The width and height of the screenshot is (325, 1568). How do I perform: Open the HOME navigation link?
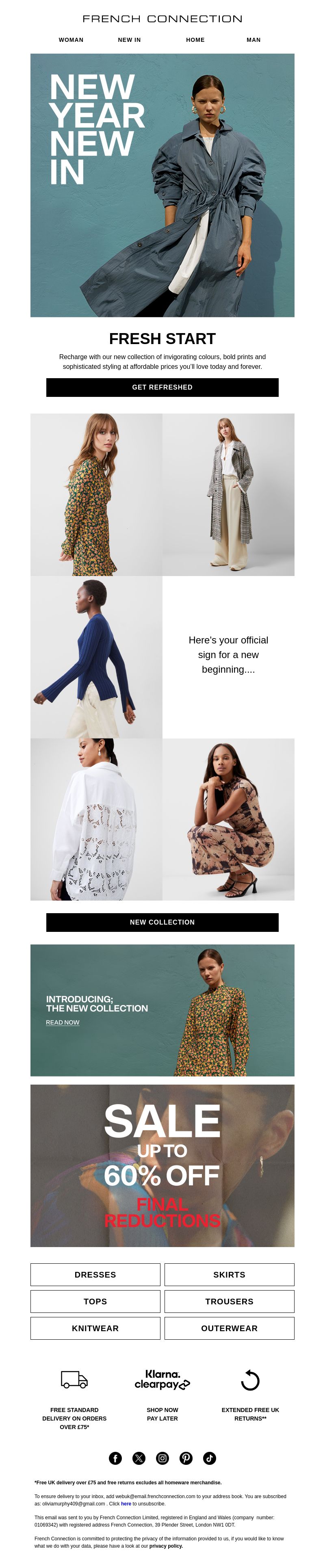(195, 39)
